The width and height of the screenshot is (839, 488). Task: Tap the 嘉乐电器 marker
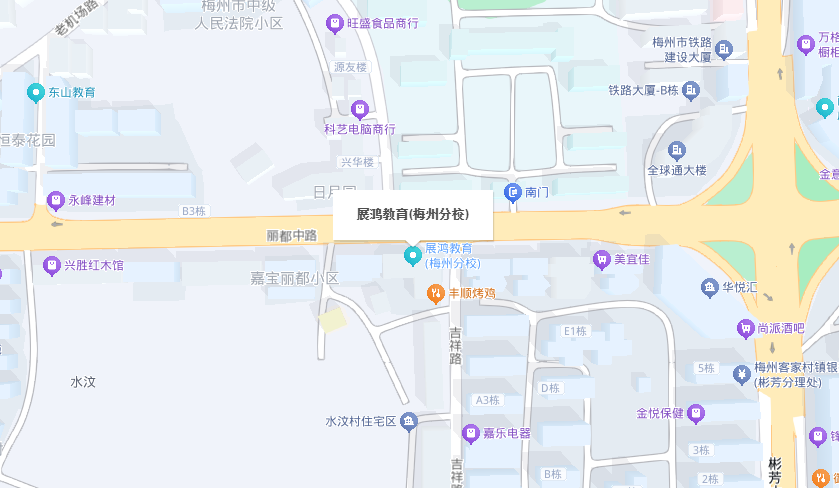pos(471,434)
